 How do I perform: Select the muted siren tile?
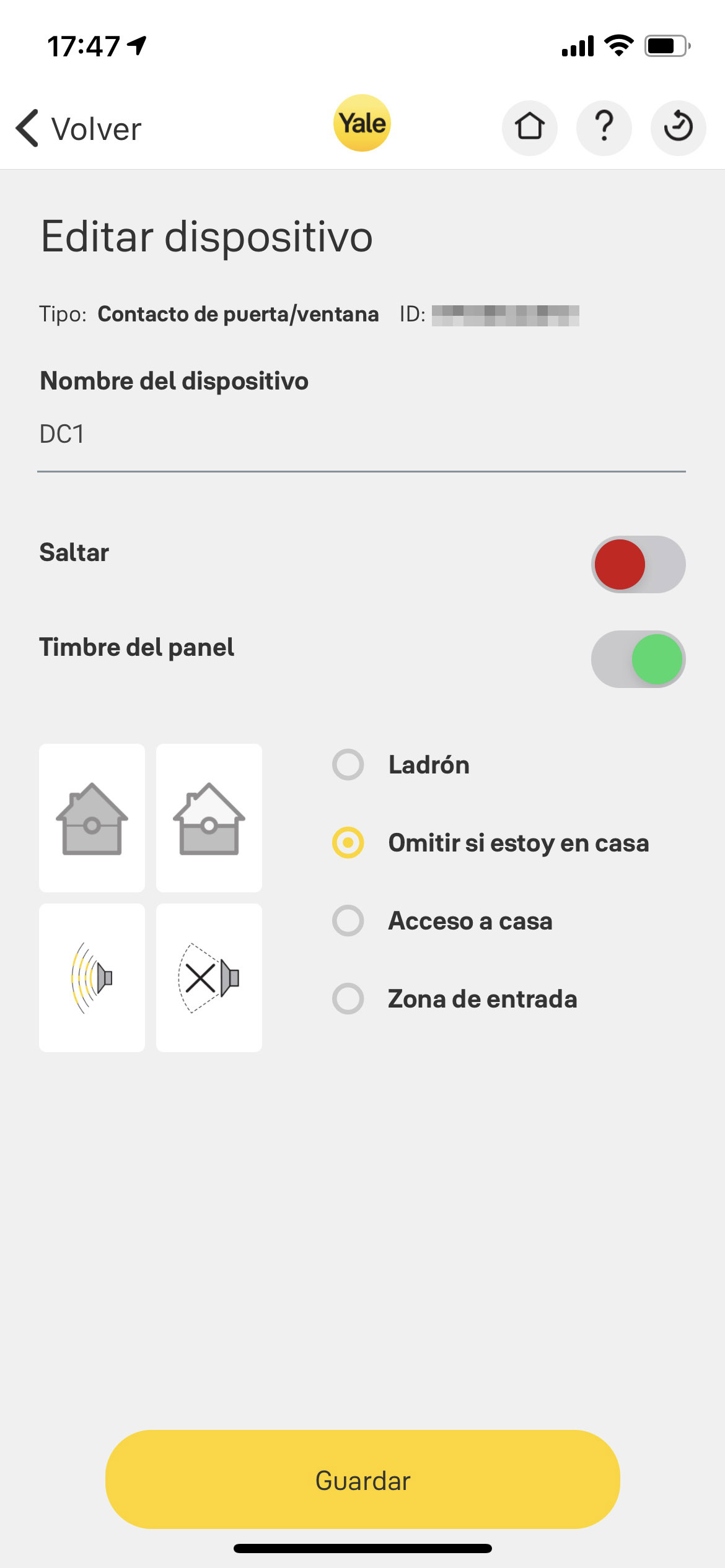(x=209, y=978)
